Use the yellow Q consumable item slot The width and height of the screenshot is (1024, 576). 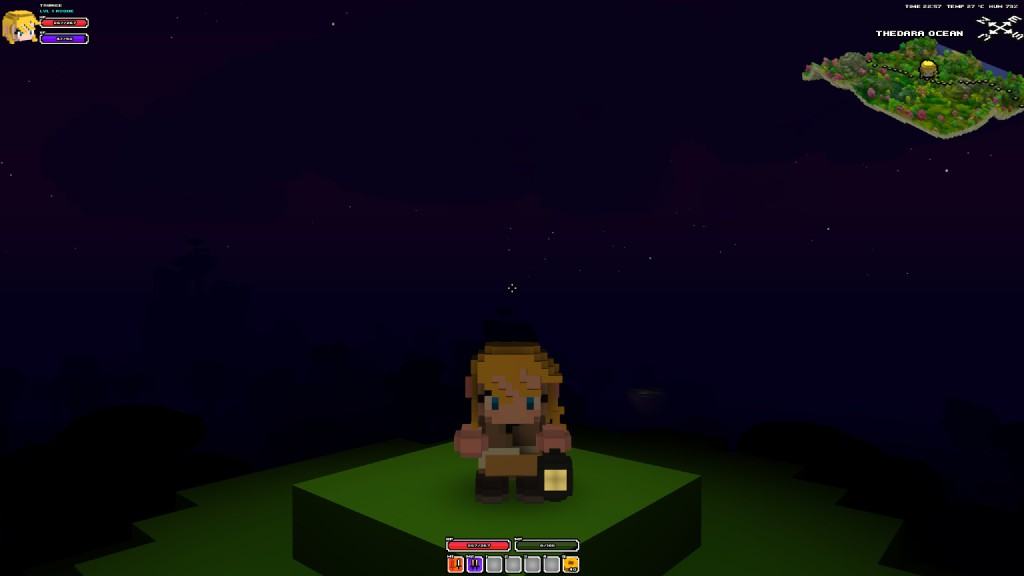[571, 565]
